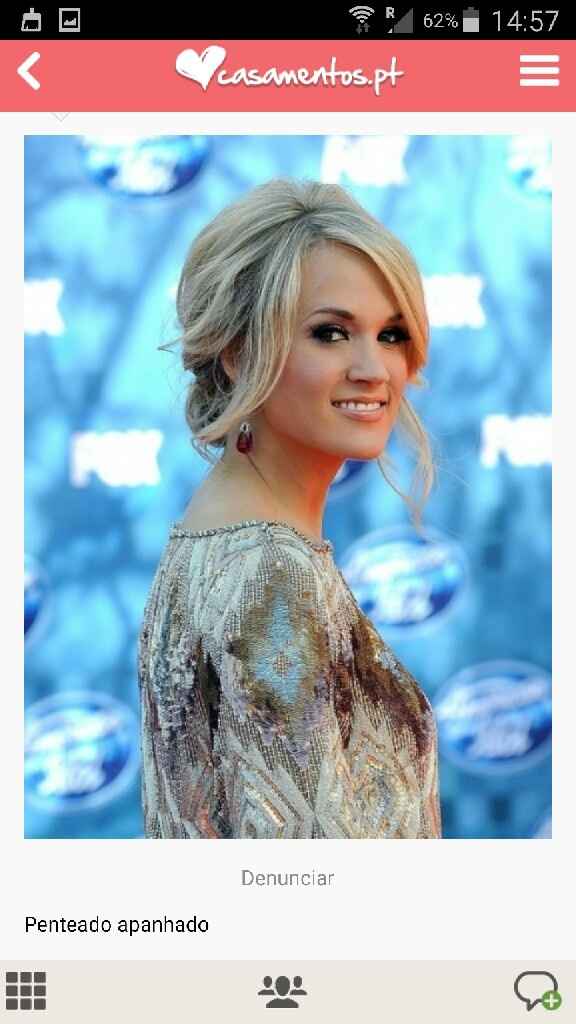
Task: Tap the casamentos.pt logo
Action: click(289, 69)
